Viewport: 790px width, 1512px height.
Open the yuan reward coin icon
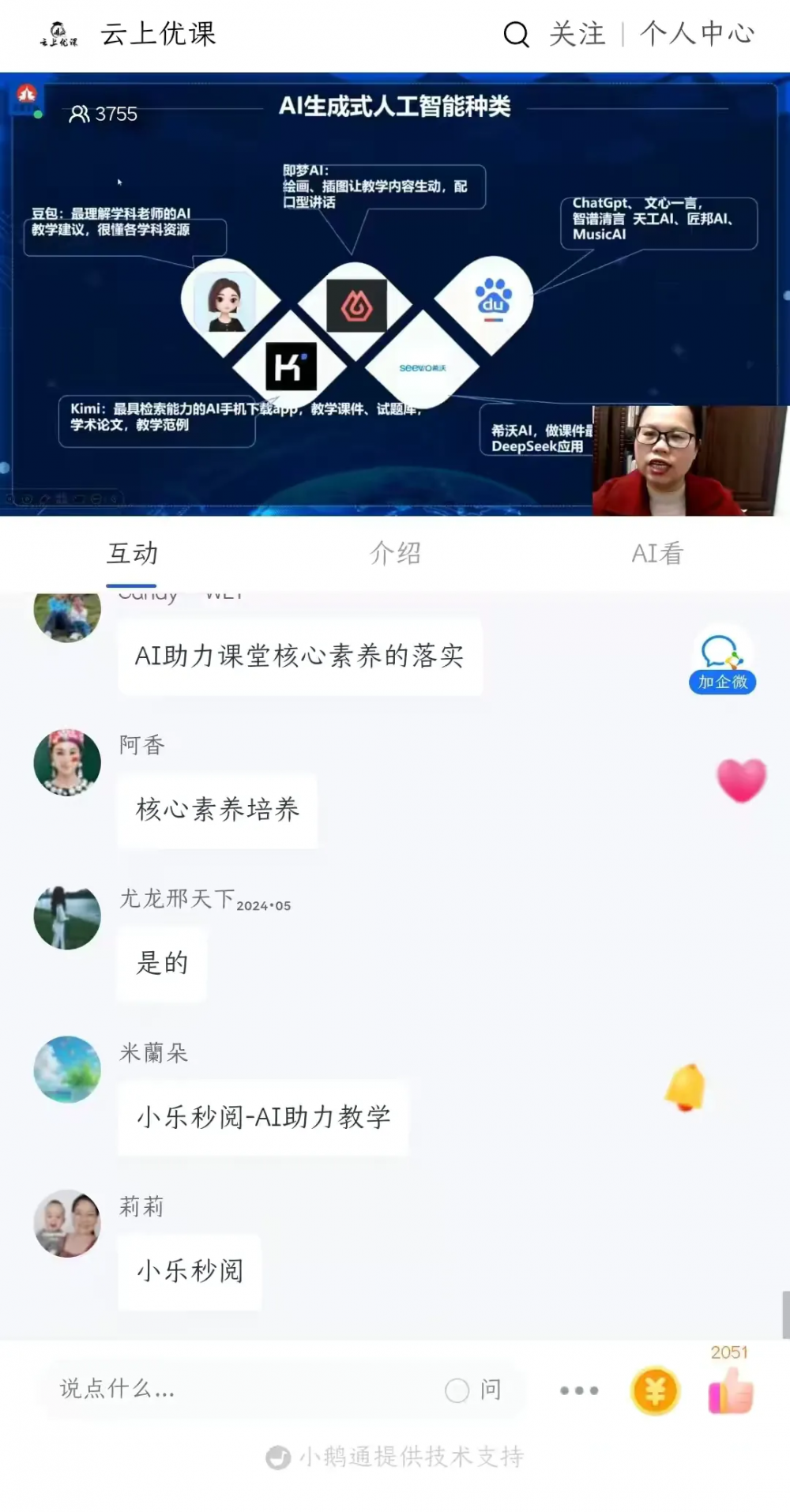point(655,1390)
